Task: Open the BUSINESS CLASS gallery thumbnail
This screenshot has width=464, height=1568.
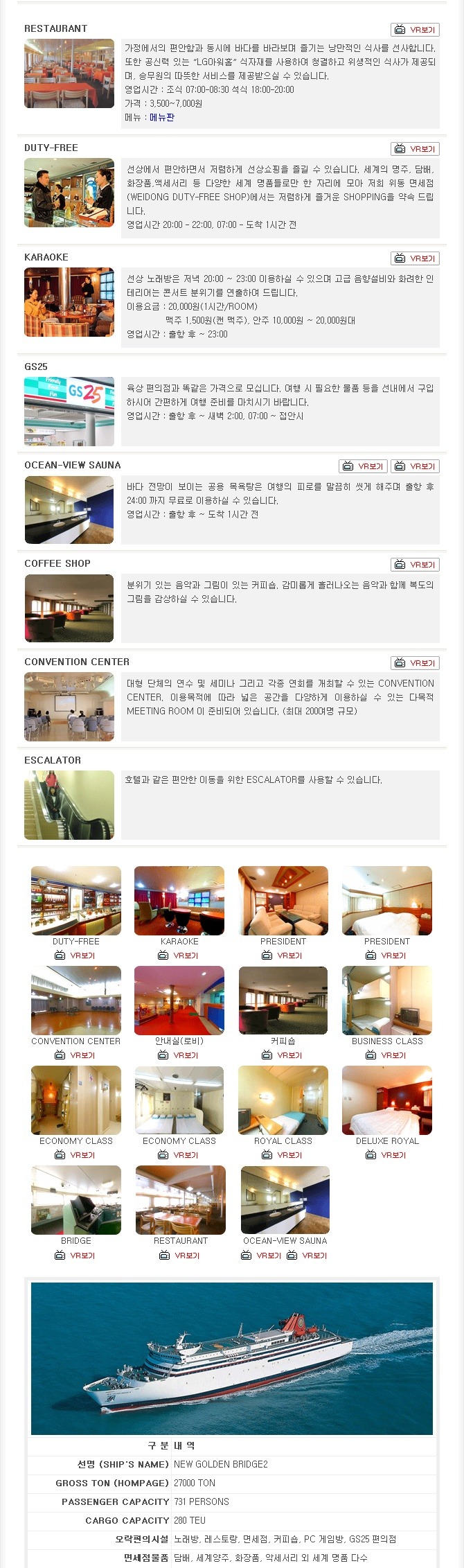Action: [x=387, y=1001]
